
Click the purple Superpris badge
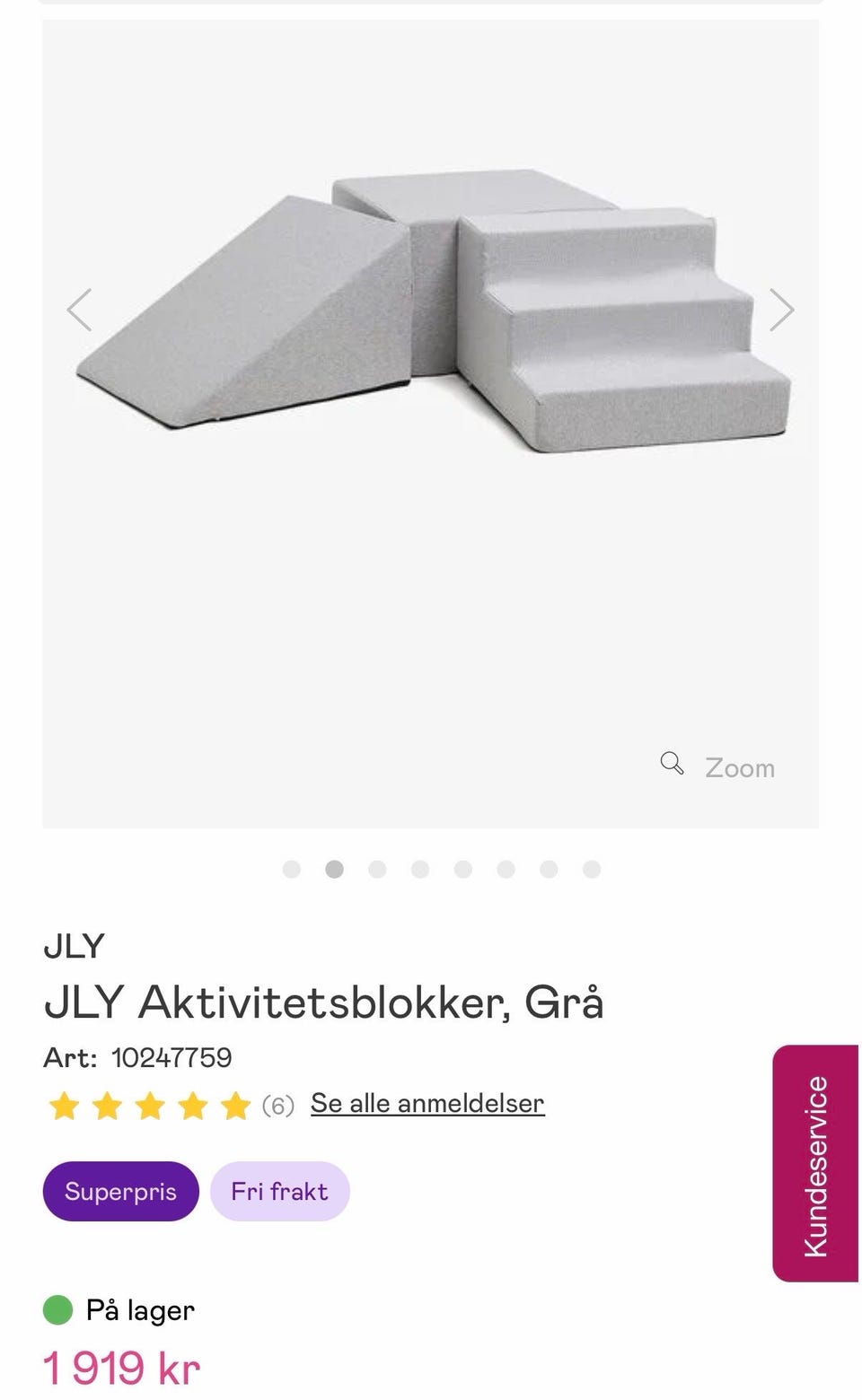pyautogui.click(x=120, y=1191)
